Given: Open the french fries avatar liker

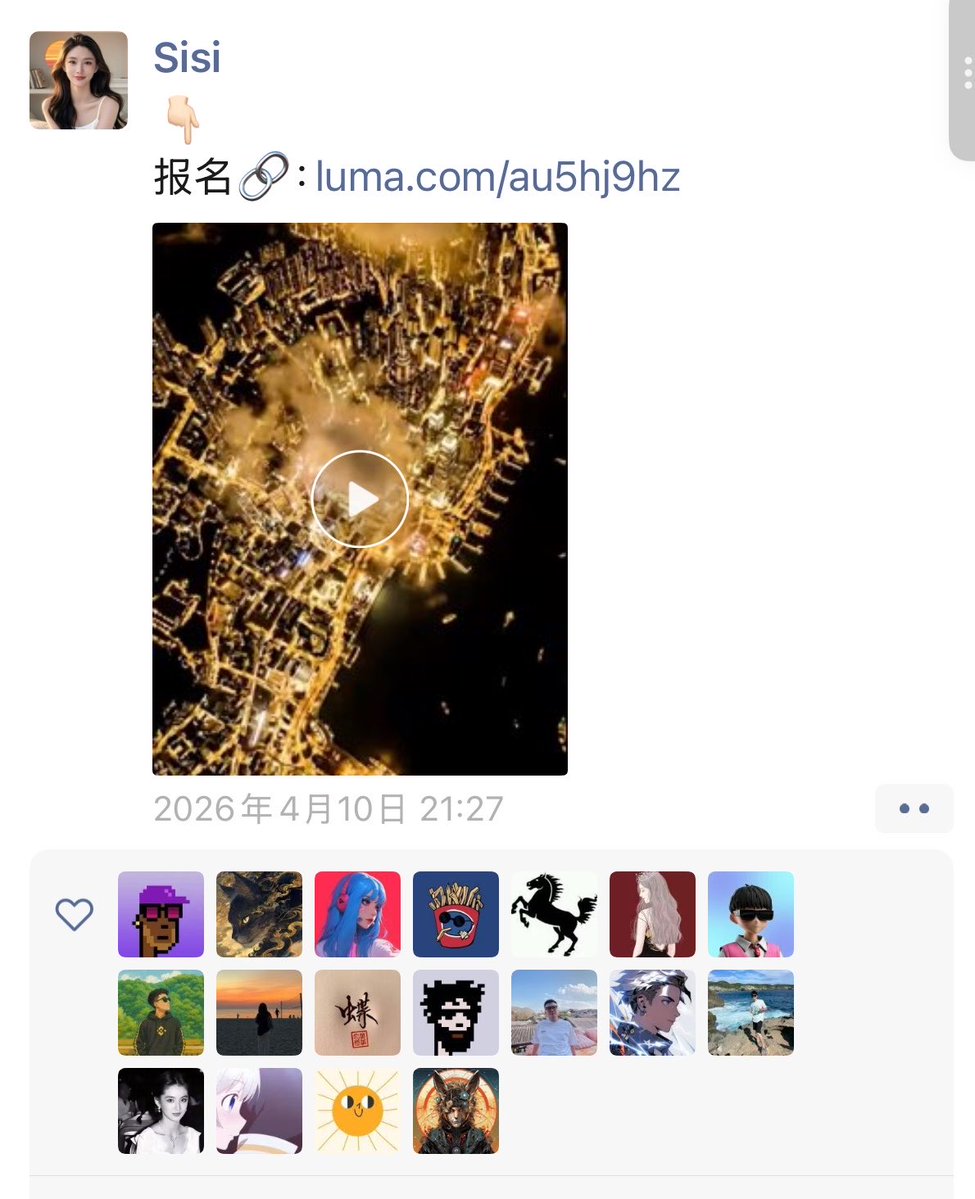Looking at the screenshot, I should point(456,914).
